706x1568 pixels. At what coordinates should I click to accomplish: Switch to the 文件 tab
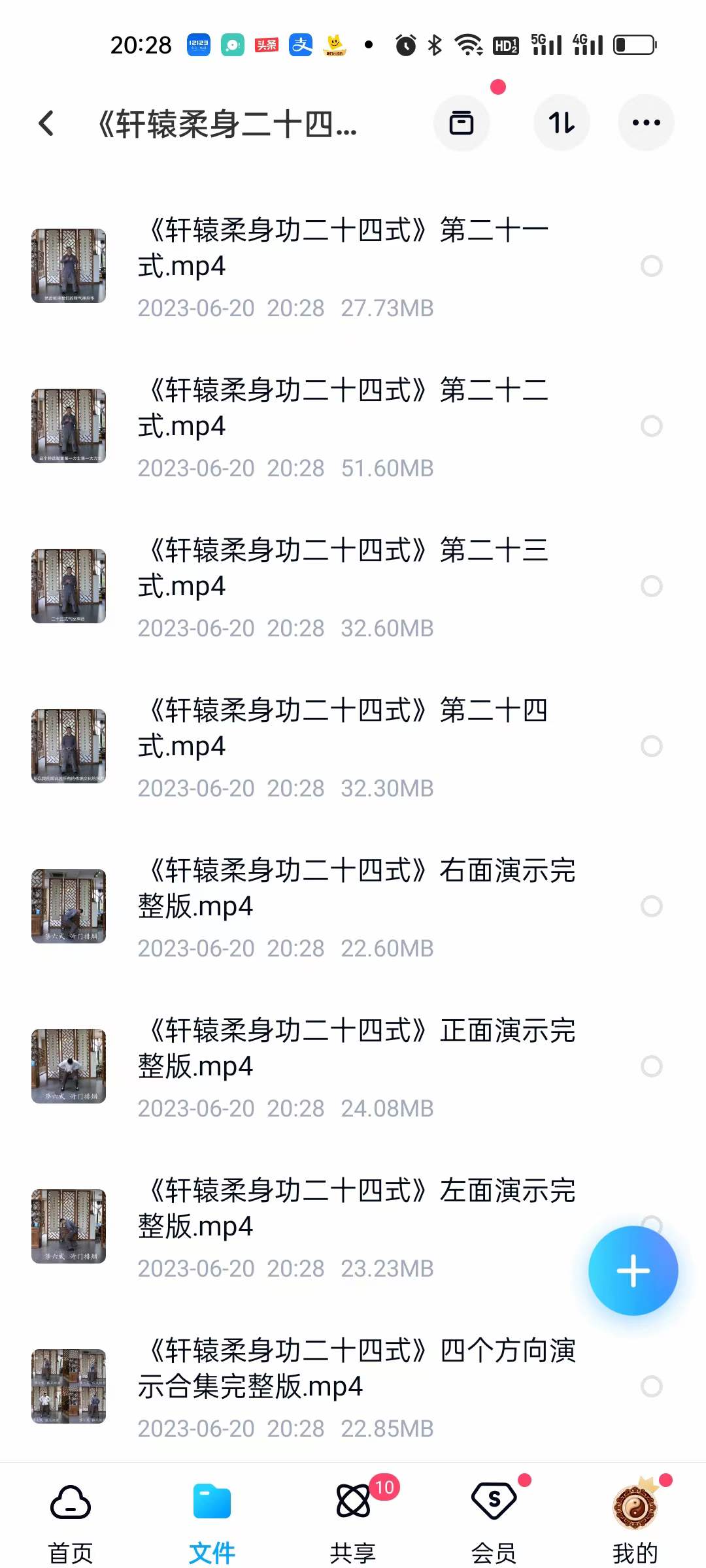pyautogui.click(x=211, y=1505)
